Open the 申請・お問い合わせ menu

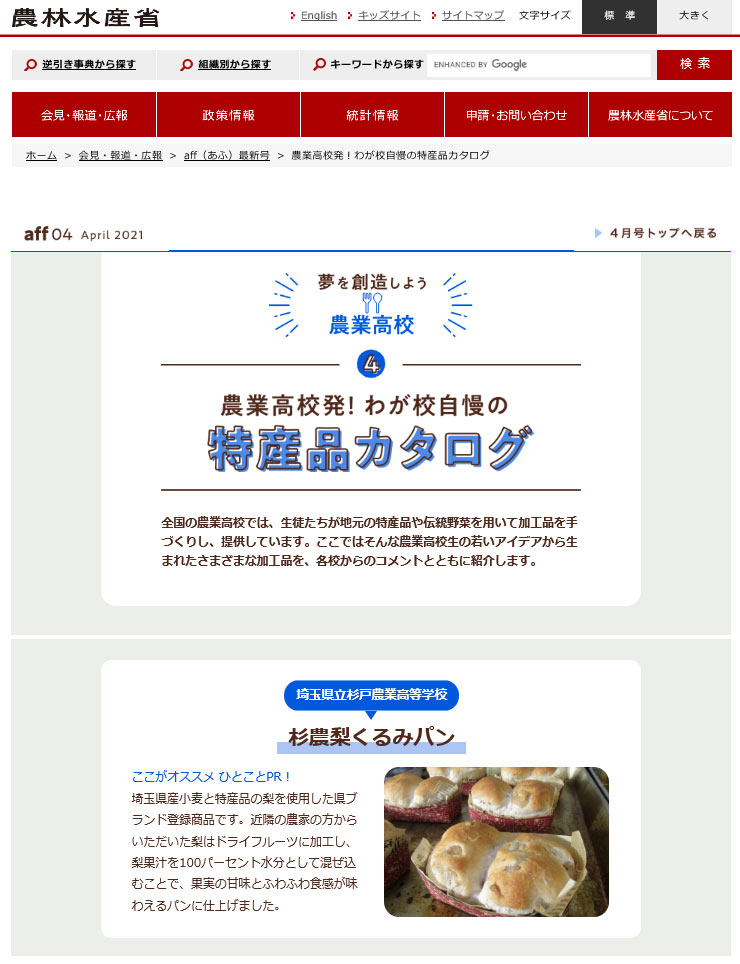(516, 115)
